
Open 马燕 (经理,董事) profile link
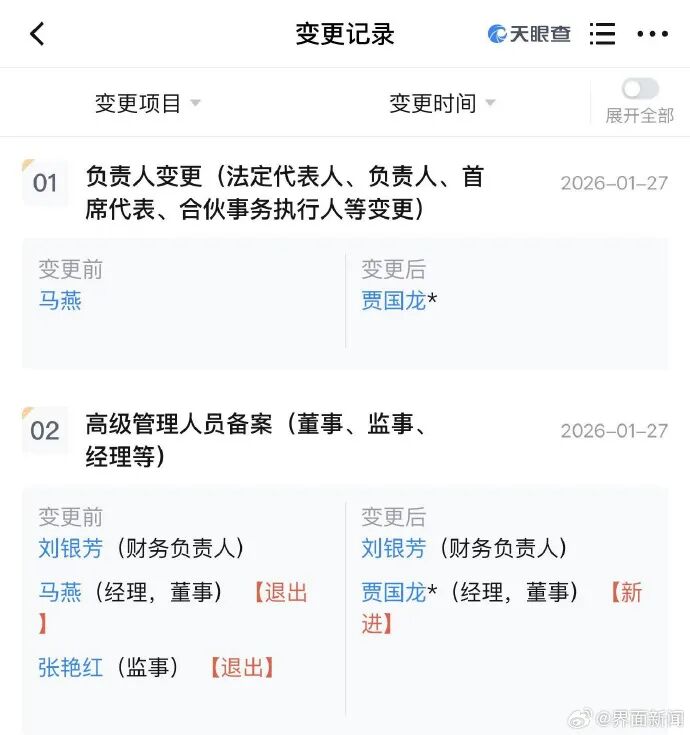pyautogui.click(x=60, y=592)
